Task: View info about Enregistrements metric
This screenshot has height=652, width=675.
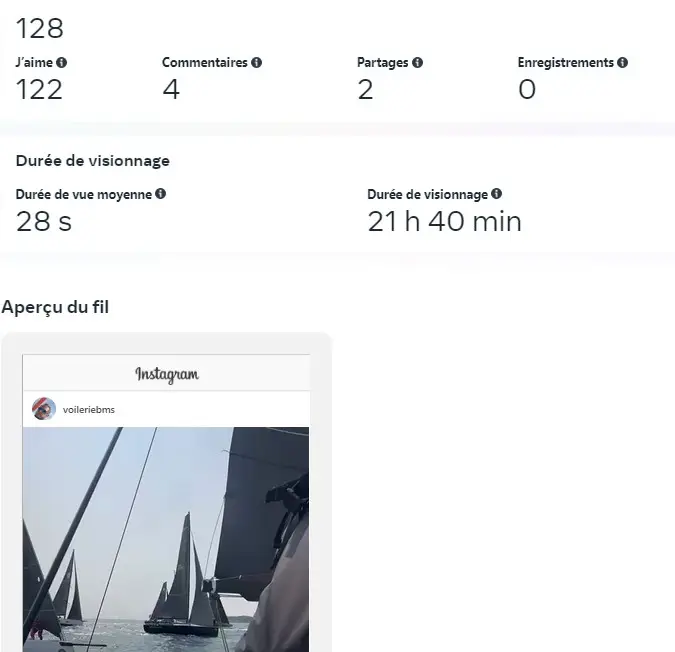Action: click(x=623, y=63)
